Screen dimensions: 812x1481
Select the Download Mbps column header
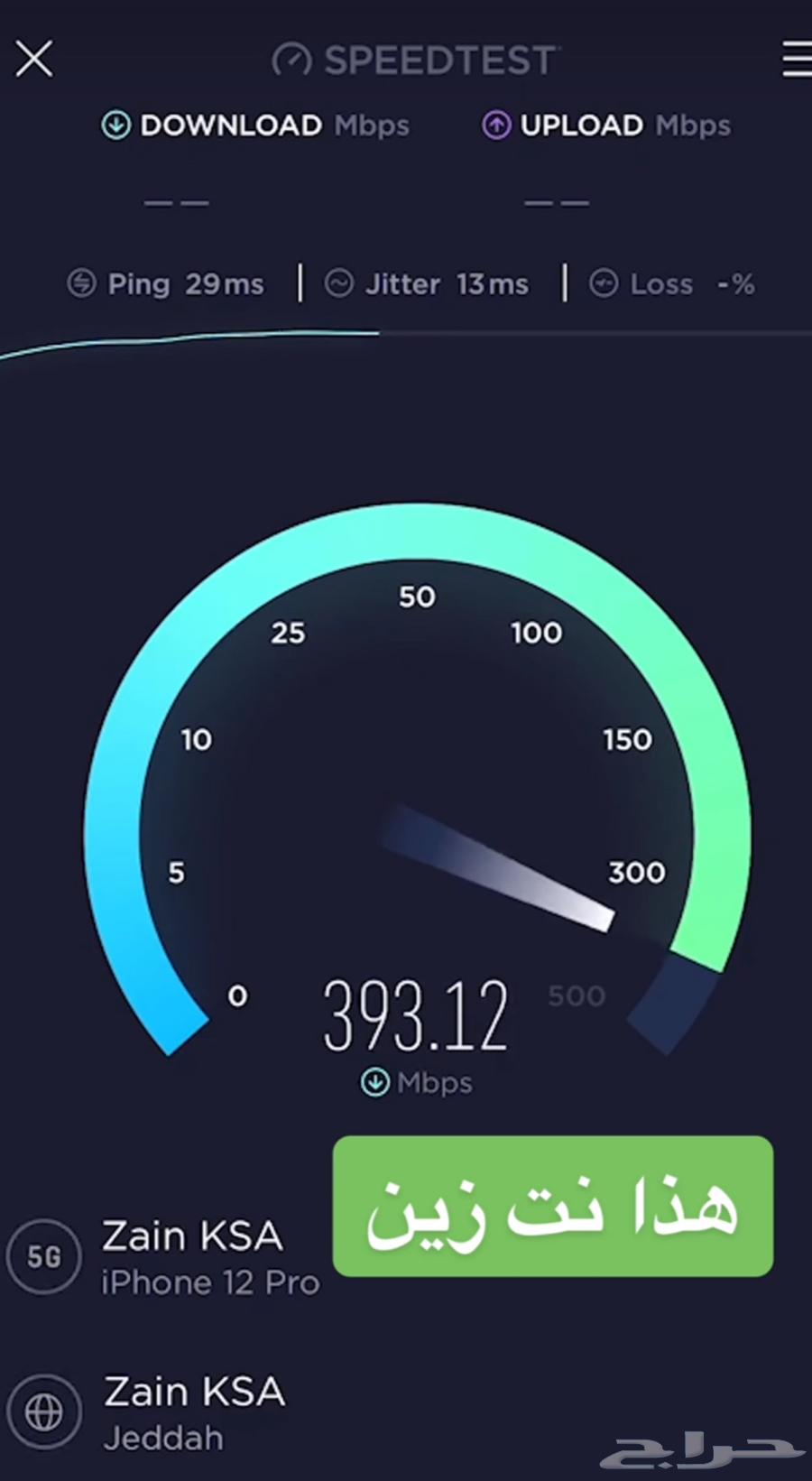click(x=255, y=126)
